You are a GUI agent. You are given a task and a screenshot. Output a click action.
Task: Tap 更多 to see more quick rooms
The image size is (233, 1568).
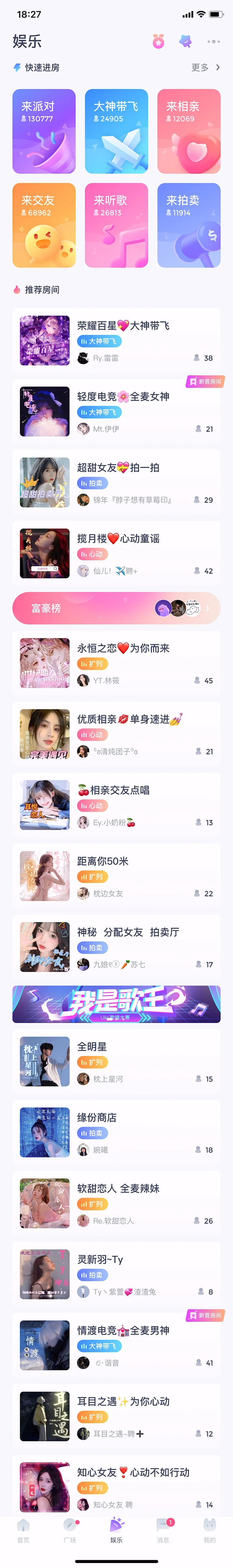point(205,67)
